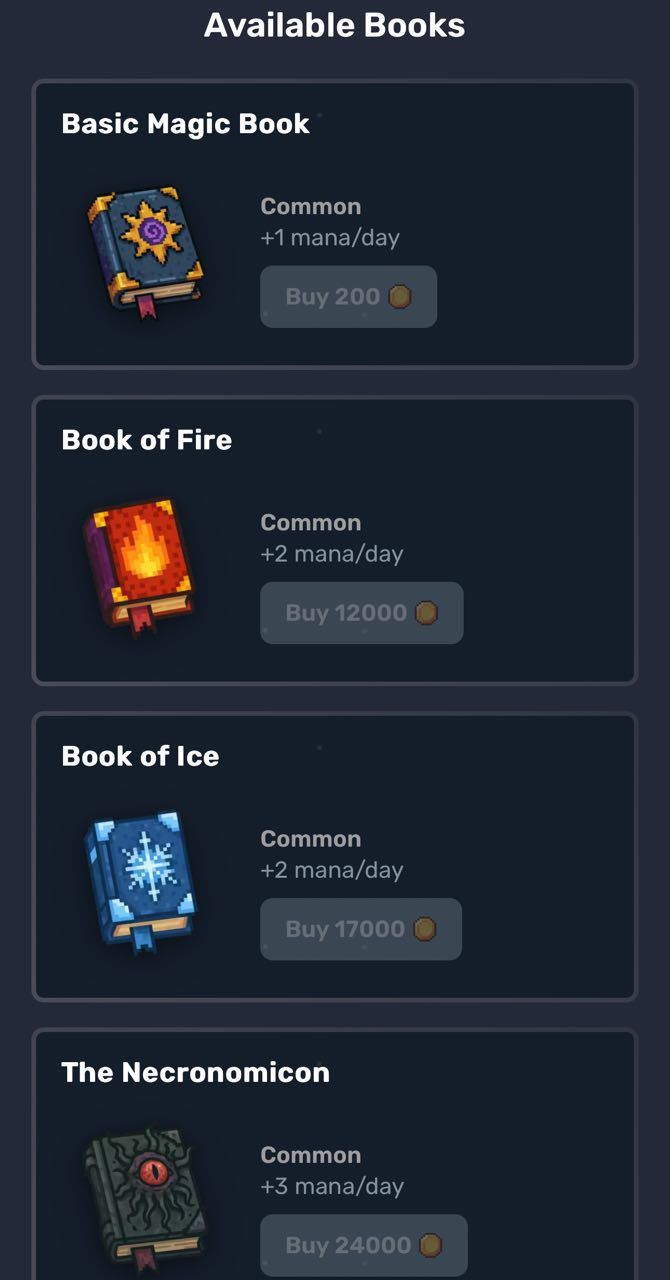Buy the Book of Fire for 12000
Viewport: 670px width, 1280px height.
tap(361, 612)
